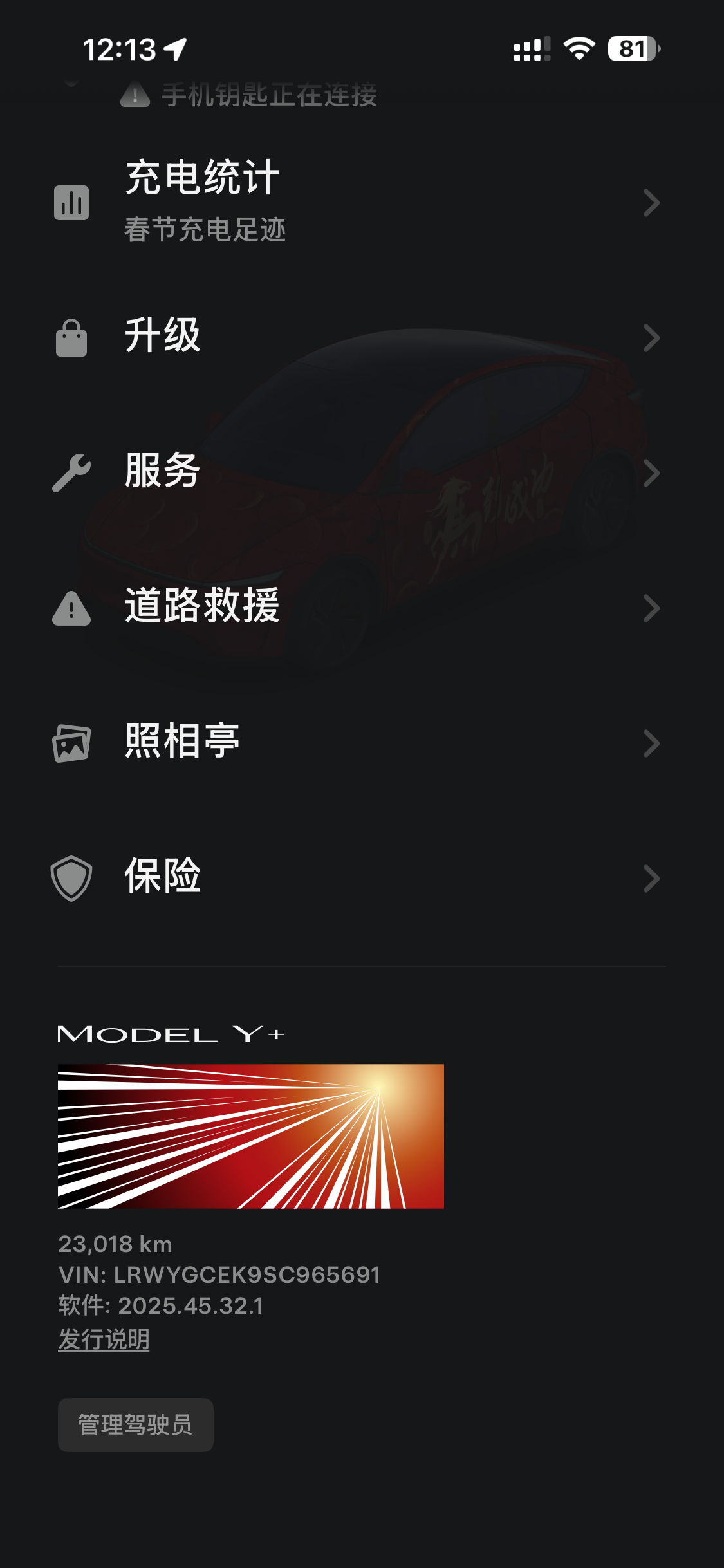The image size is (724, 1568).
Task: Open the 照相亭 photo booth icon
Action: pyautogui.click(x=71, y=743)
